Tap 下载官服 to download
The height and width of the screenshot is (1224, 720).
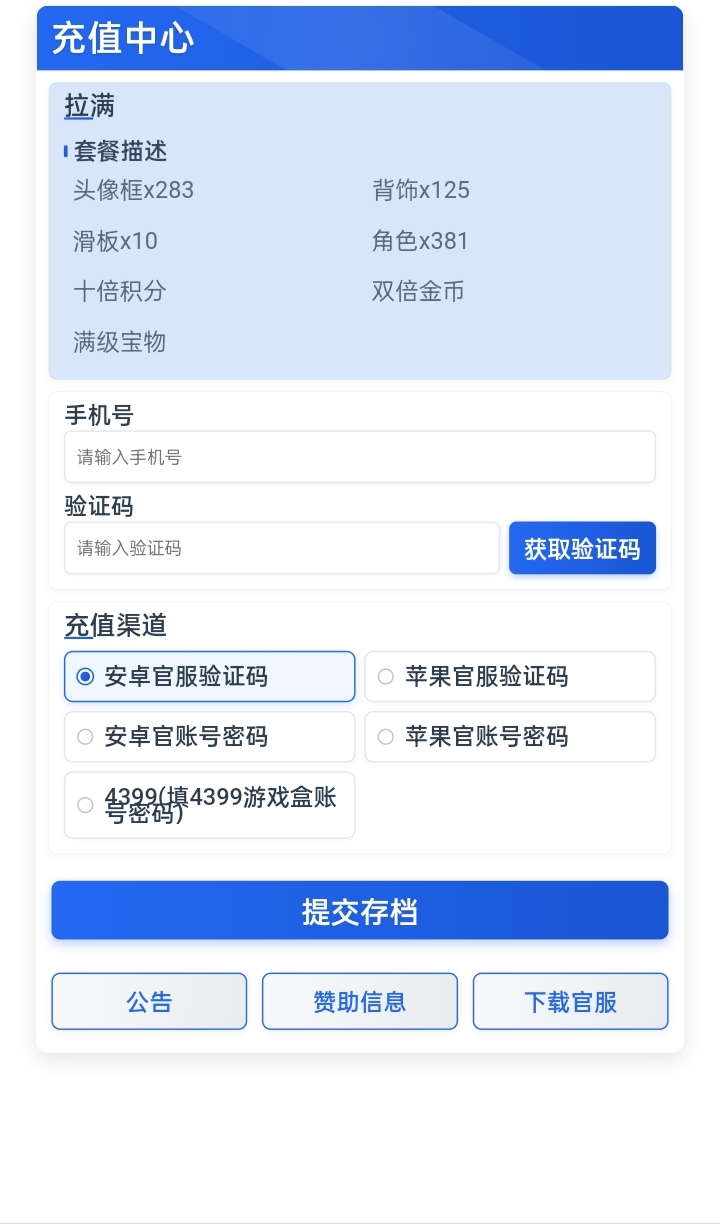570,1001
